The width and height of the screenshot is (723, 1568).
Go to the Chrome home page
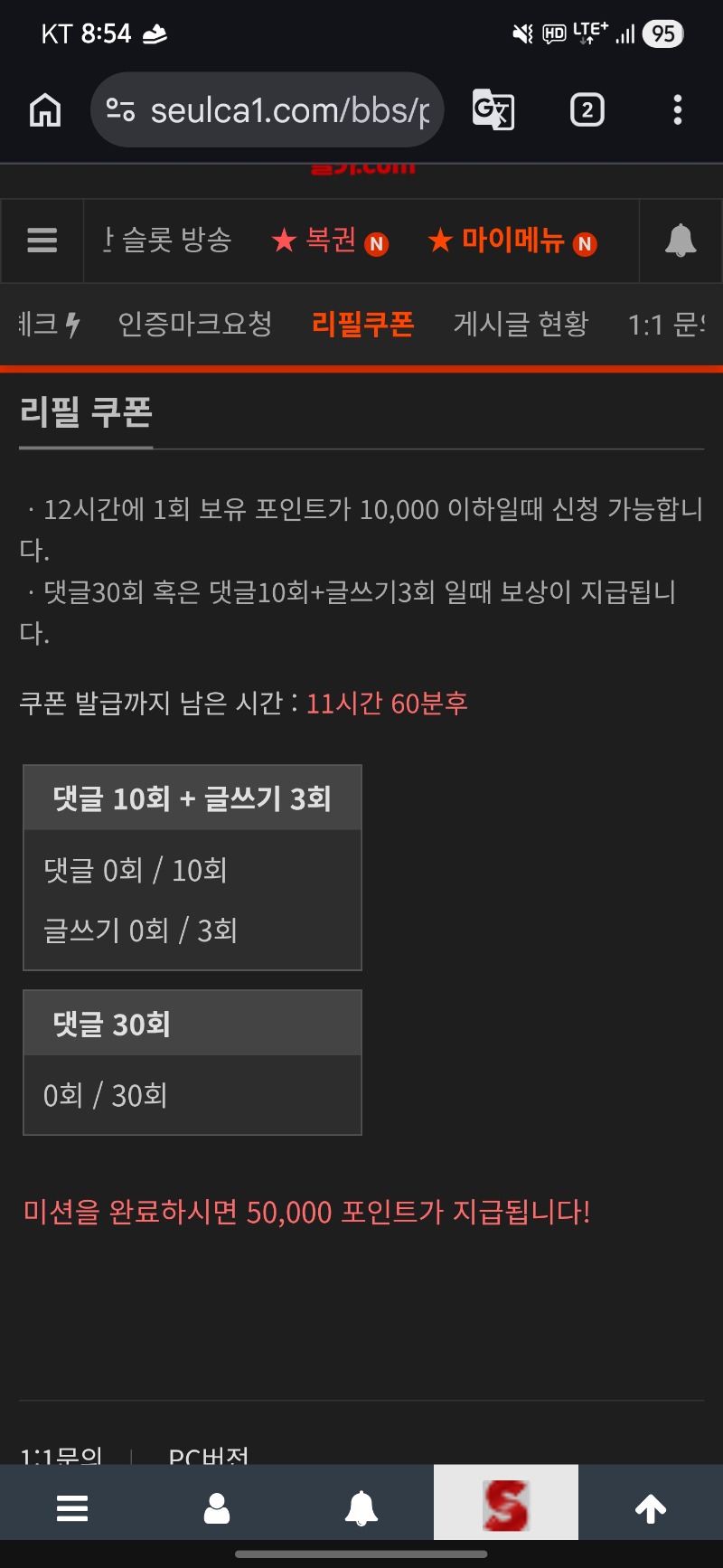(x=45, y=110)
